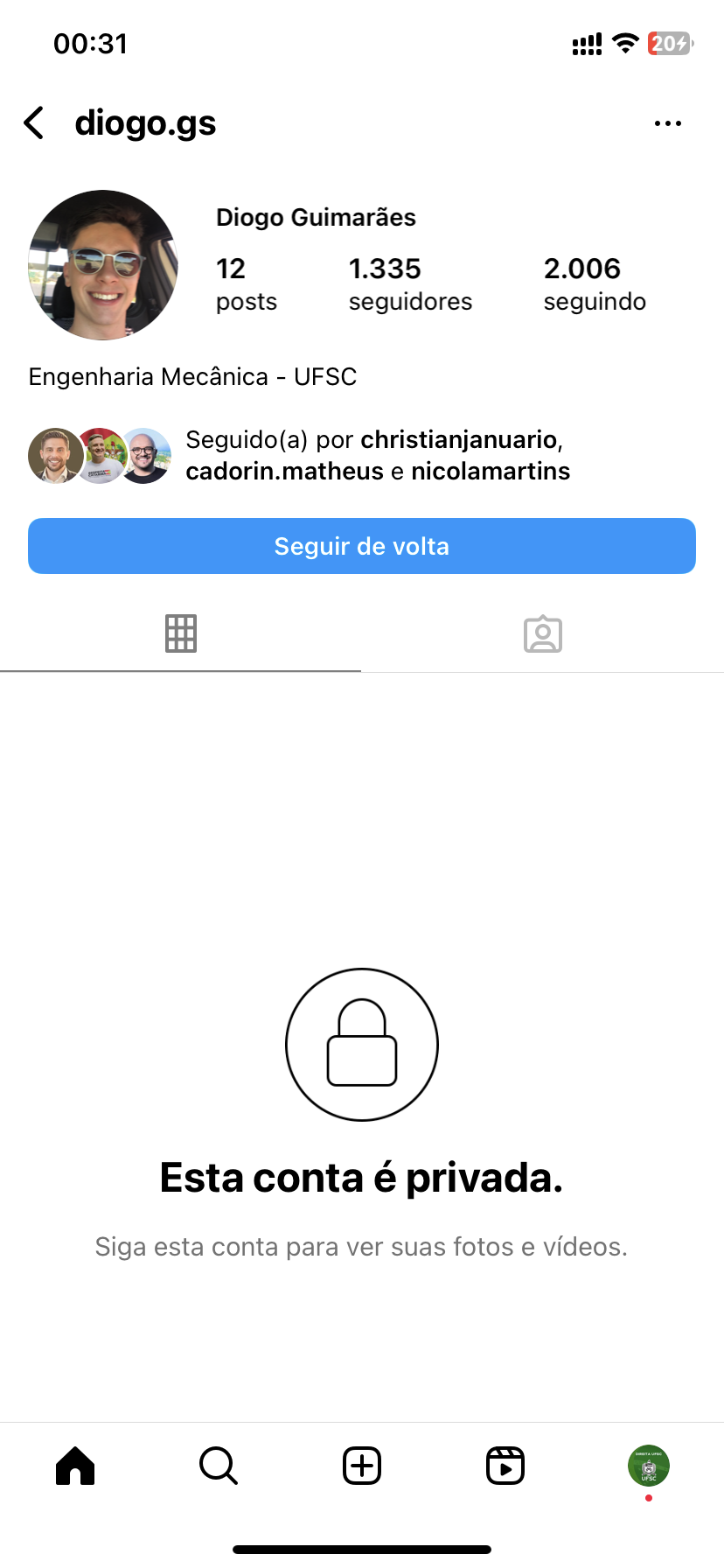Screen dimensions: 724x1568
Task: View diogo.gs profile picture
Action: 103,265
